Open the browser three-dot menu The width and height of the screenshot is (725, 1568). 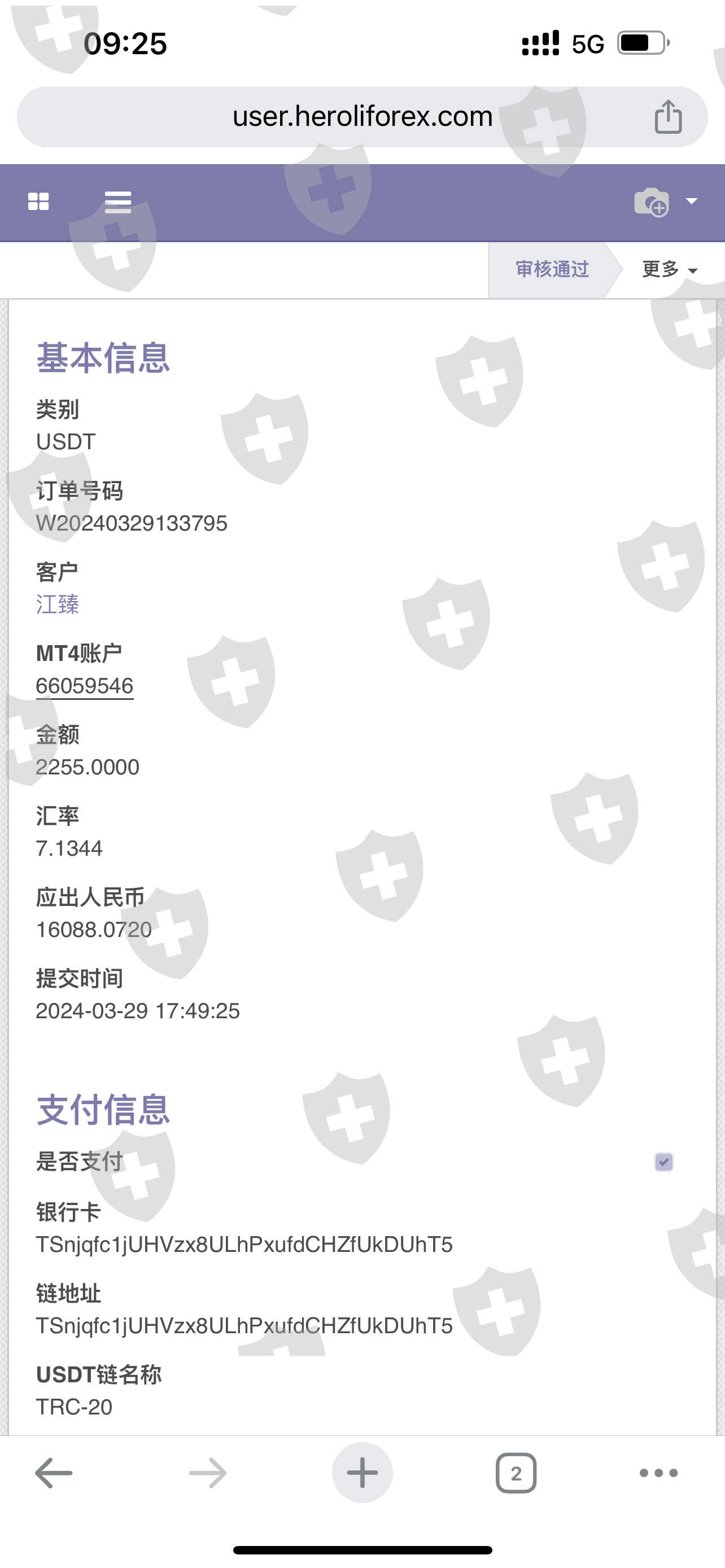tap(658, 1473)
